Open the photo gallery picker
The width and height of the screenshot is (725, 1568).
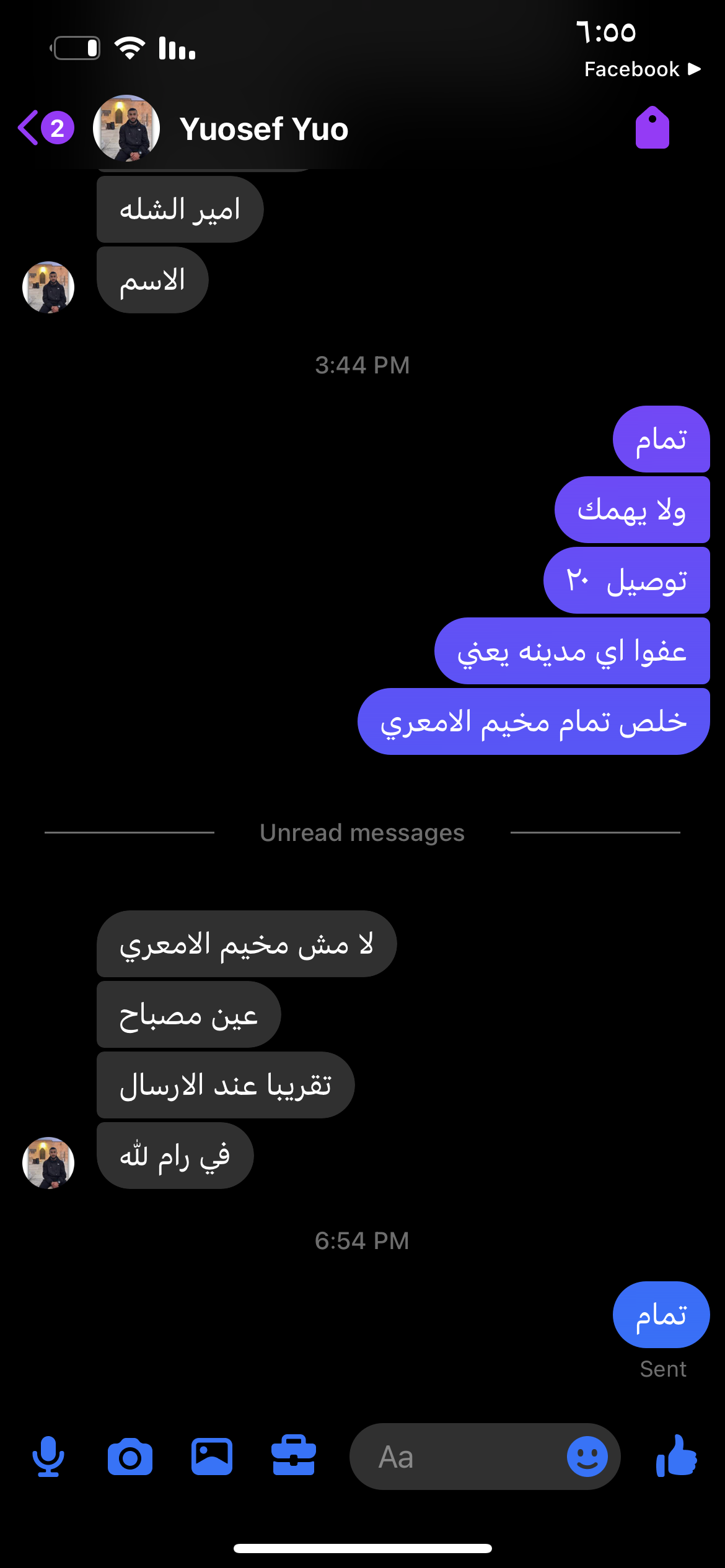pyautogui.click(x=212, y=1457)
